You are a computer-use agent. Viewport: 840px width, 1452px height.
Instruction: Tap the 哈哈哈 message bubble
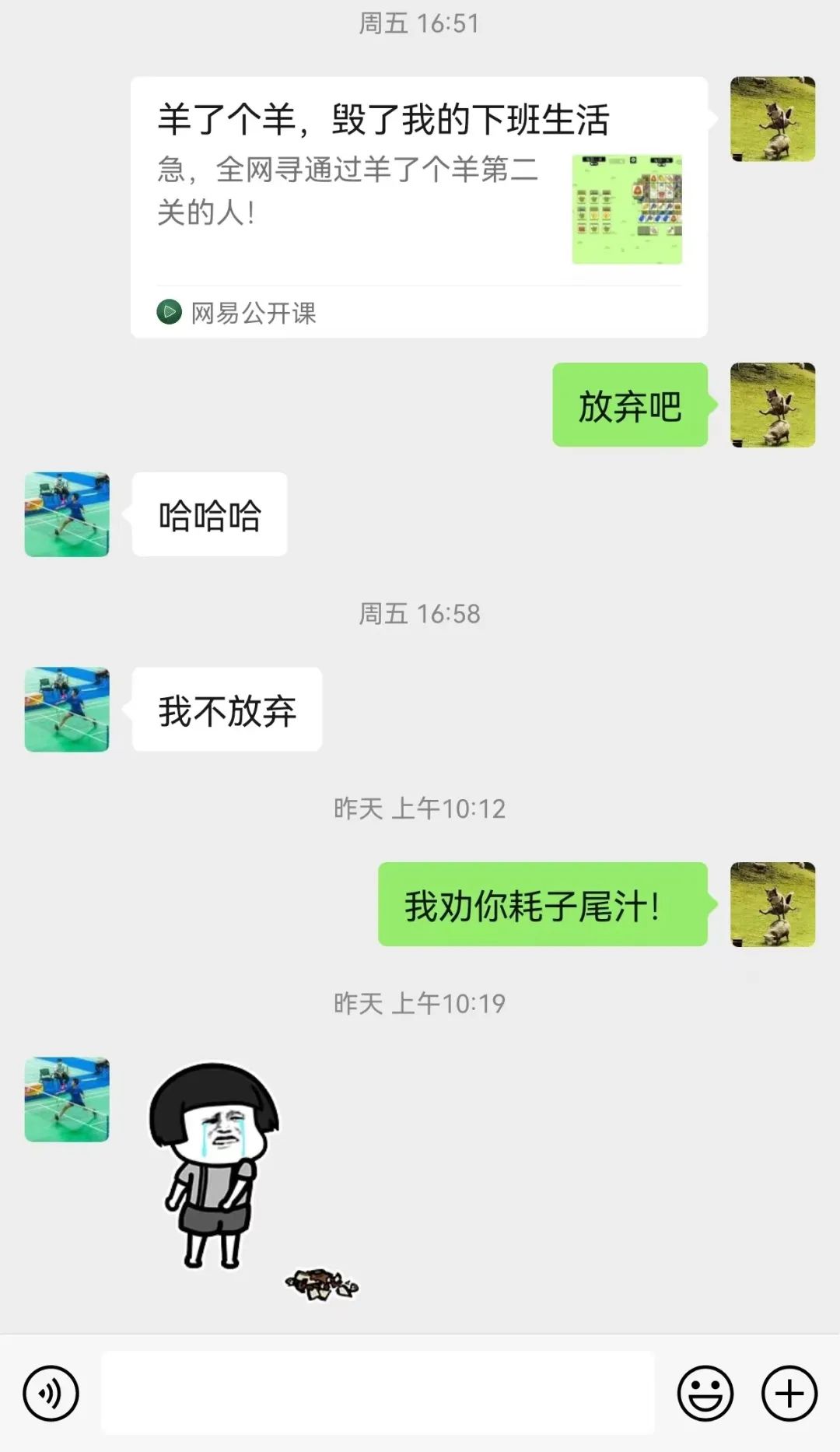point(208,514)
